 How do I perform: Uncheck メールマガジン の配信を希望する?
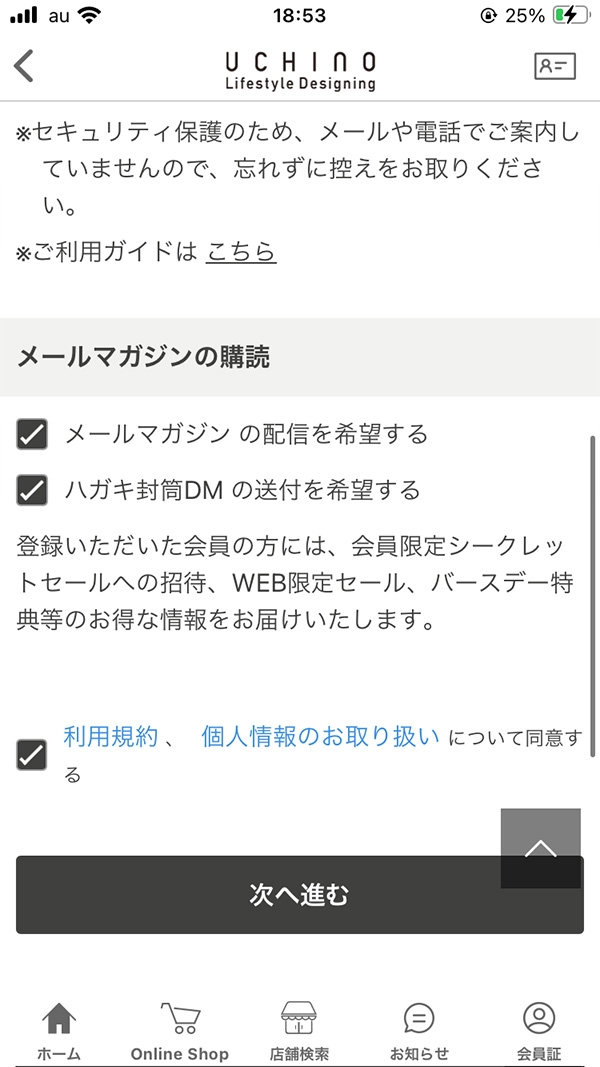(x=32, y=434)
